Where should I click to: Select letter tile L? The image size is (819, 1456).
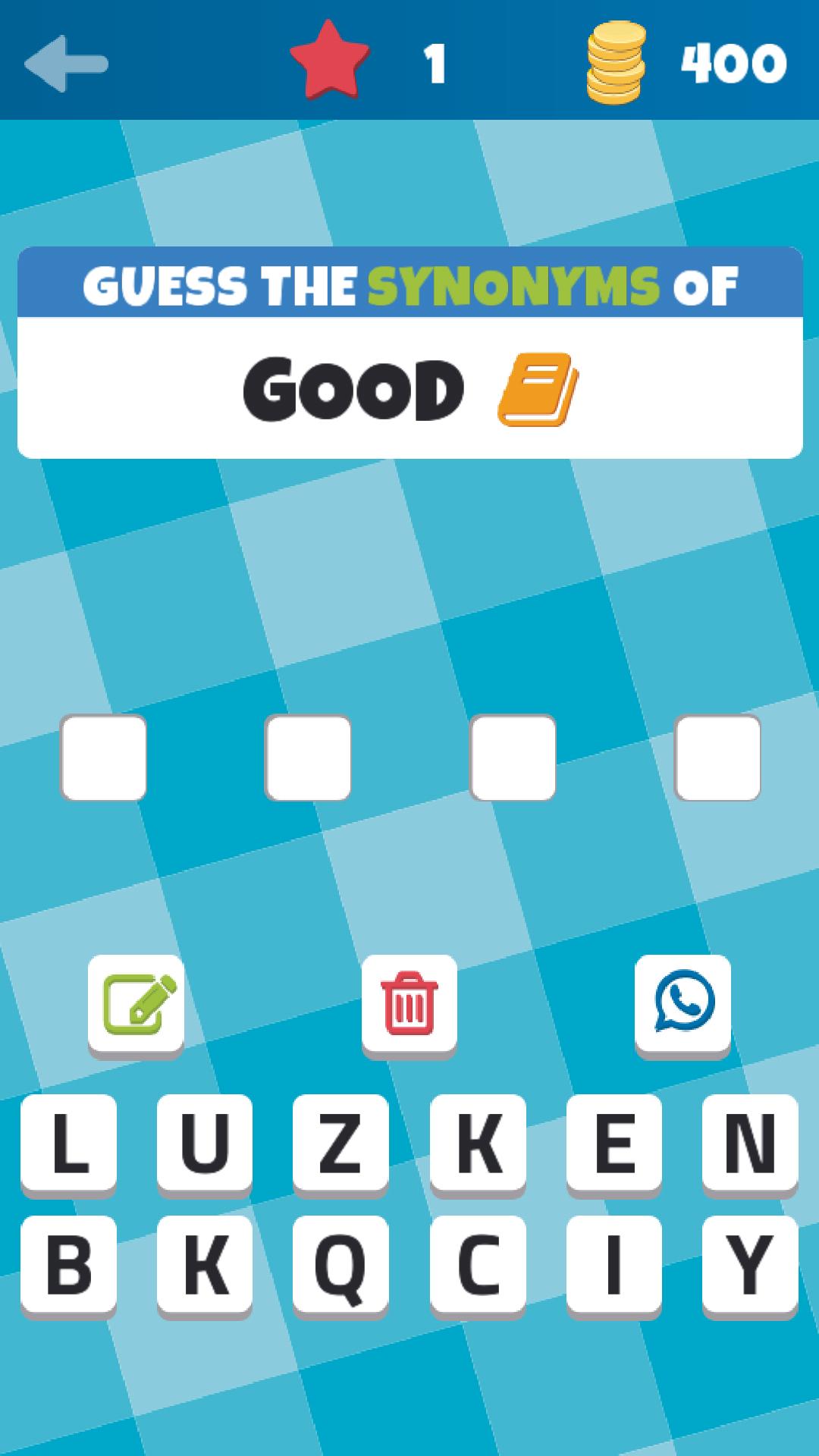tap(68, 1142)
